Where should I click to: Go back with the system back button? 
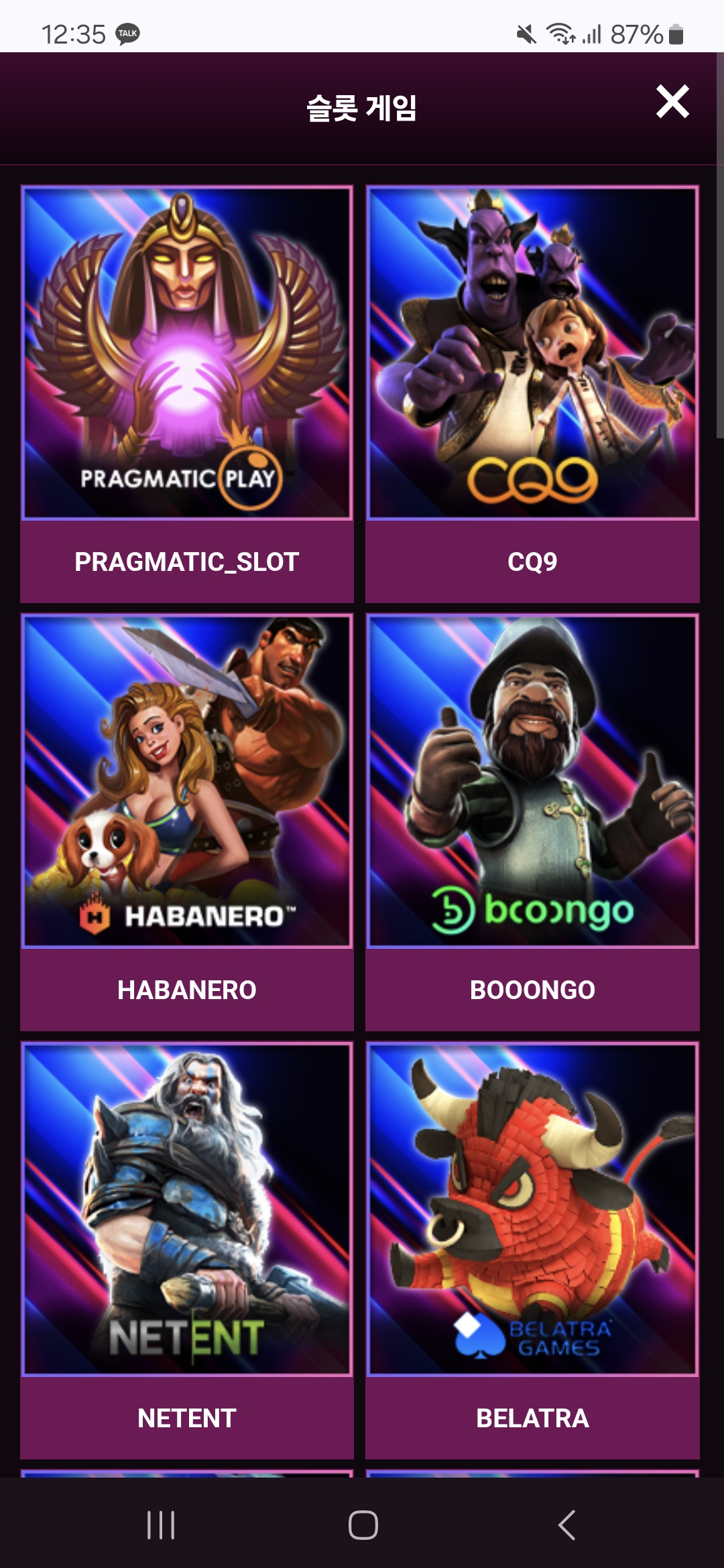566,1526
